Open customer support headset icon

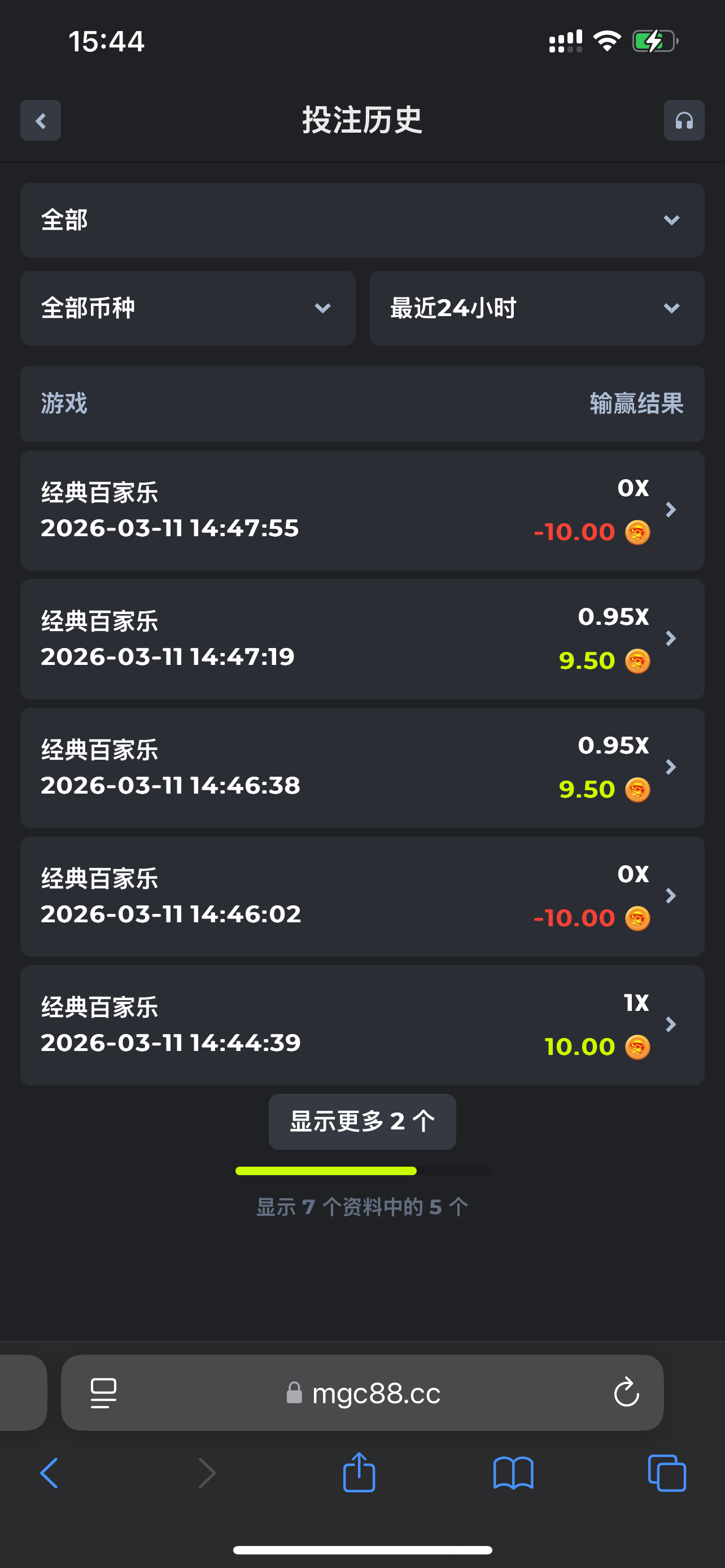point(684,121)
